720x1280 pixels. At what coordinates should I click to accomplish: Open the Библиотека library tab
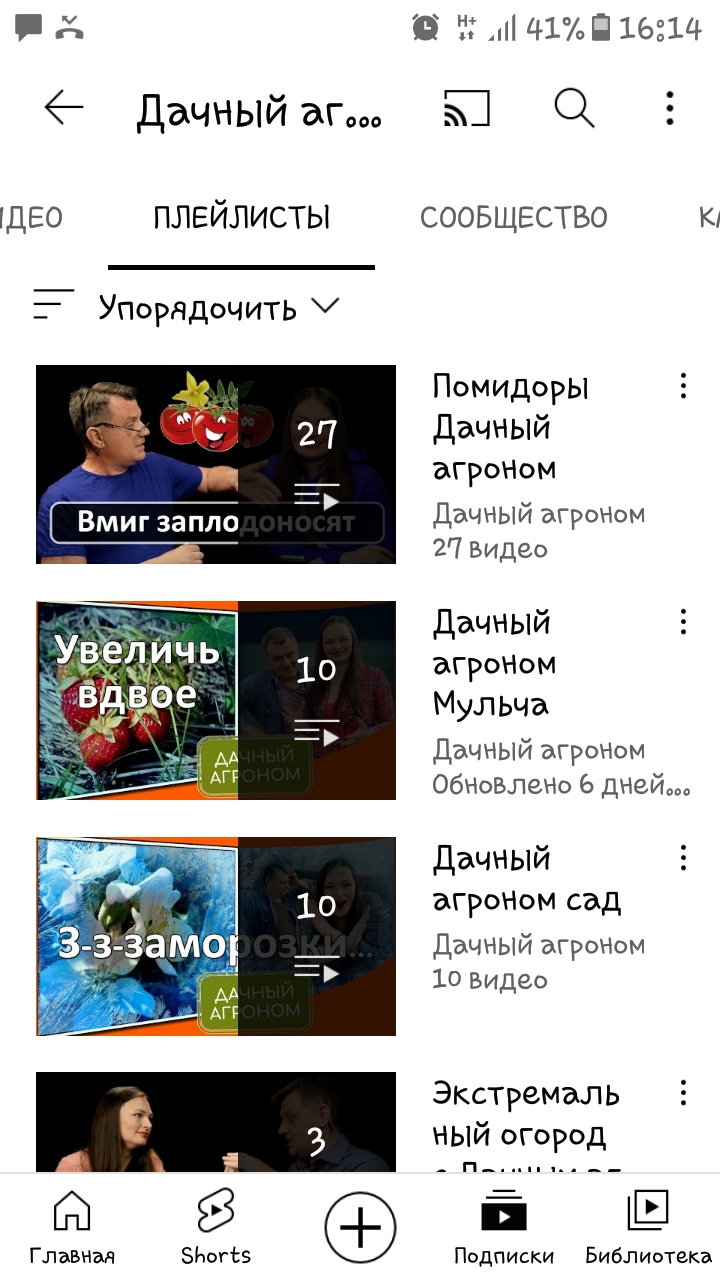click(x=648, y=1227)
